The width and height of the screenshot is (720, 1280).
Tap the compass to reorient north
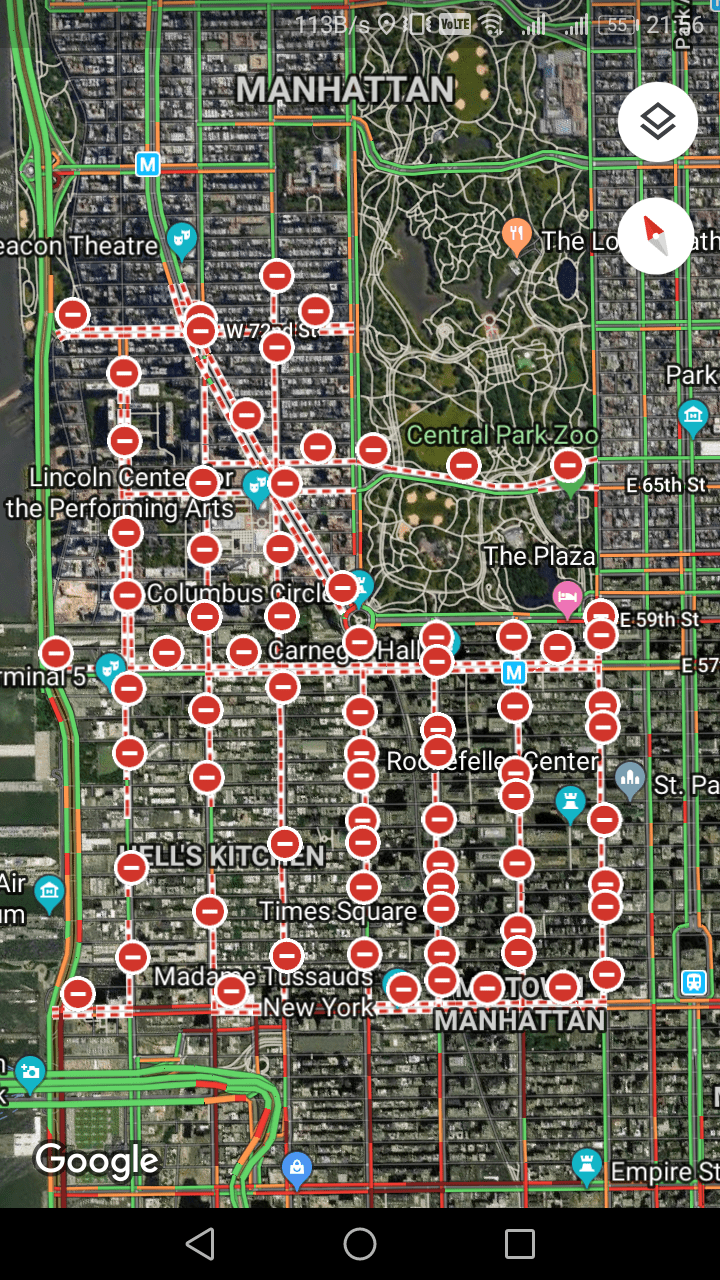pos(655,236)
